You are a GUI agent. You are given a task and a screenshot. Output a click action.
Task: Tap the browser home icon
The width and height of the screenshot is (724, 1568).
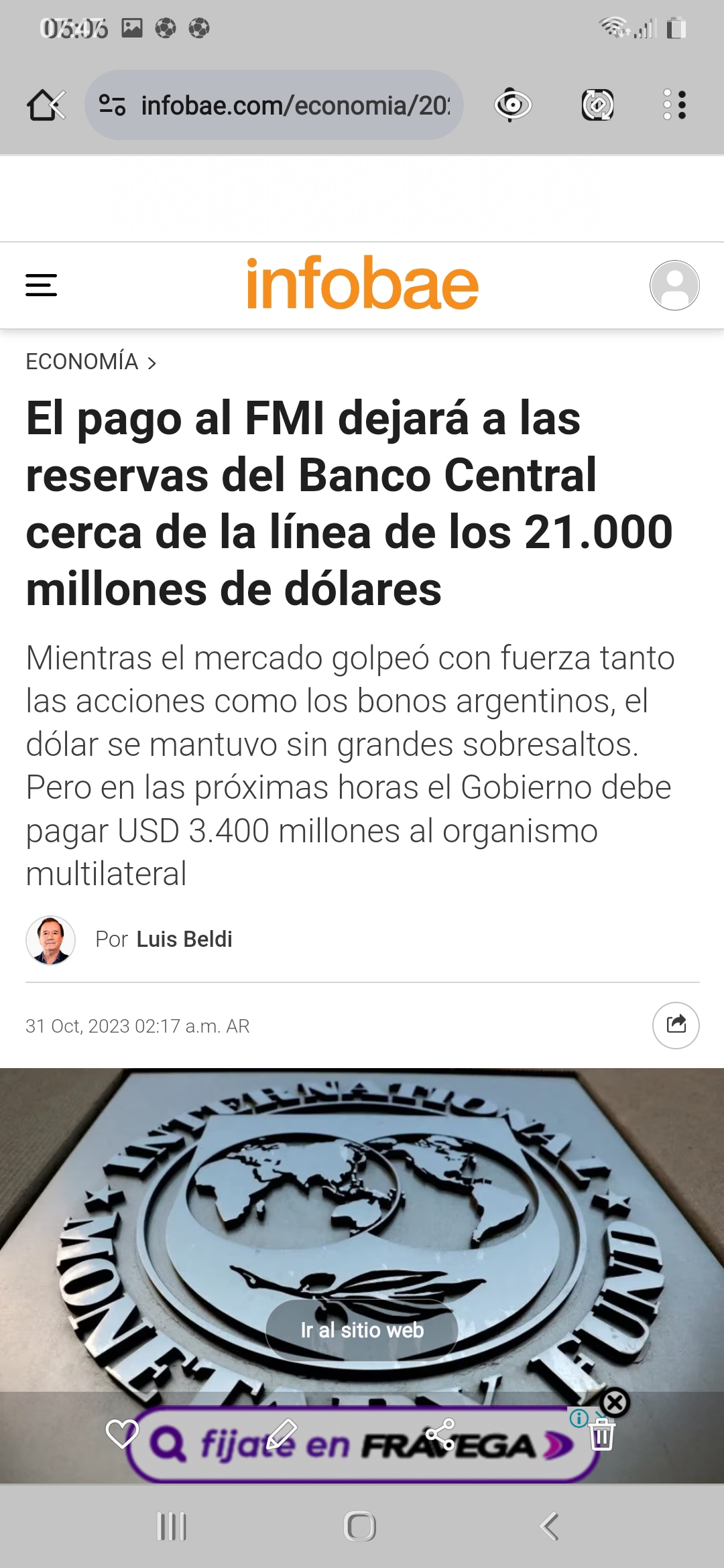pyautogui.click(x=44, y=105)
